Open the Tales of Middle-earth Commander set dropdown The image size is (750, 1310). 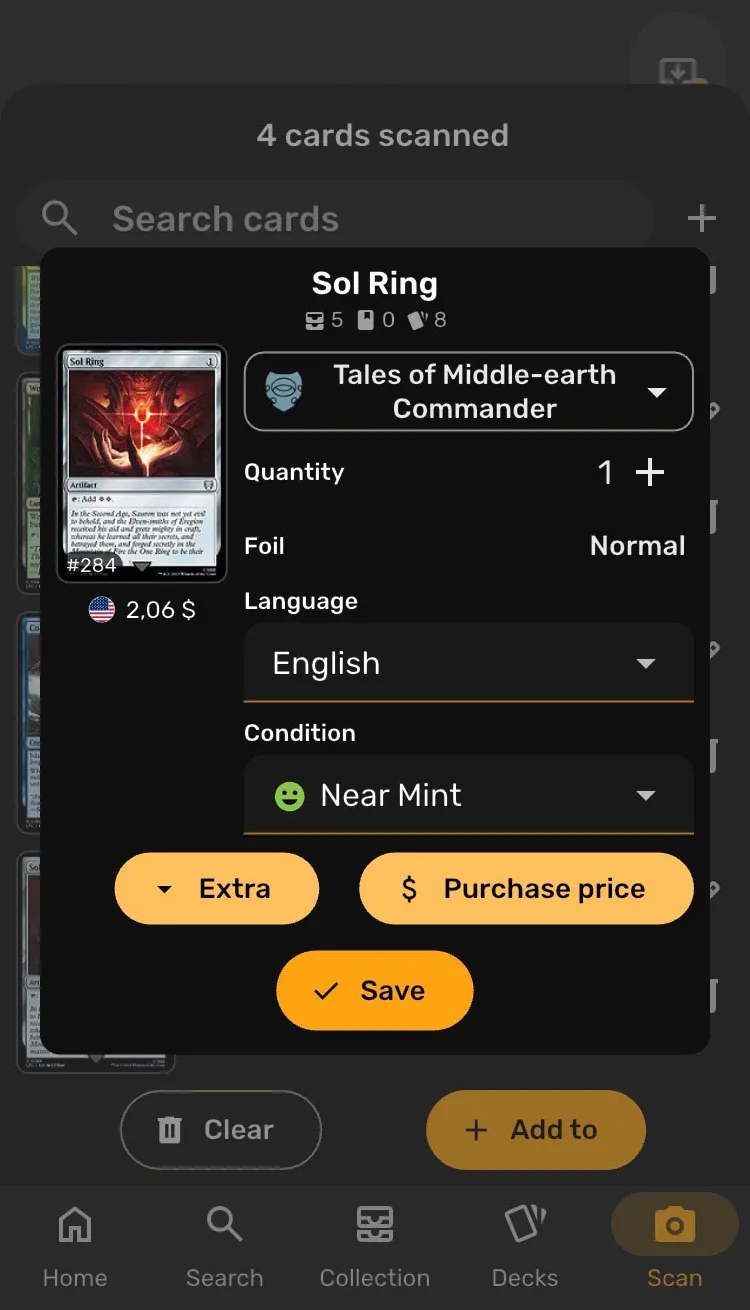pyautogui.click(x=468, y=392)
